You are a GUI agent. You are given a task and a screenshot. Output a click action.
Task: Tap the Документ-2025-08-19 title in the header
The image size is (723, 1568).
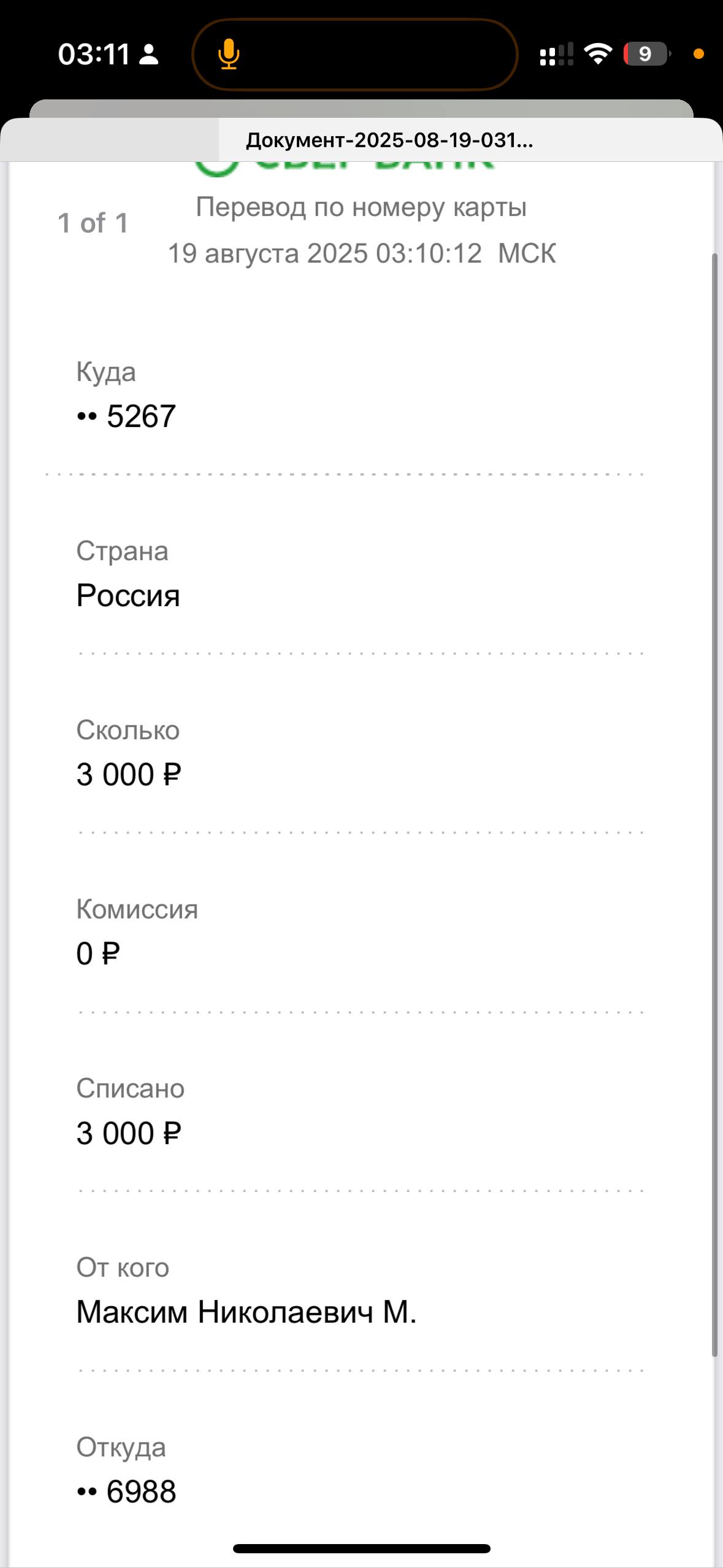[389, 140]
